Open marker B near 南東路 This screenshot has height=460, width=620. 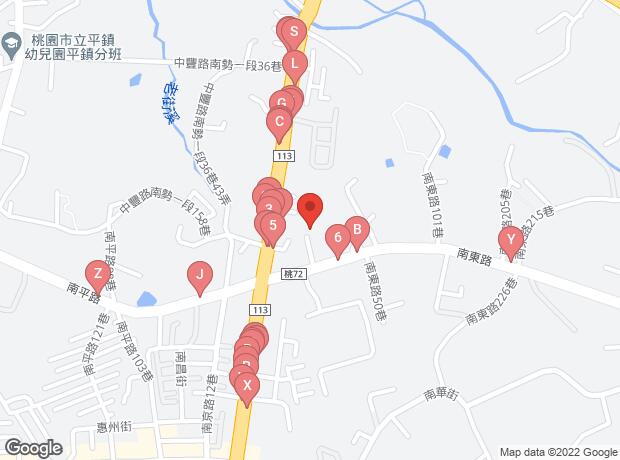coord(357,229)
